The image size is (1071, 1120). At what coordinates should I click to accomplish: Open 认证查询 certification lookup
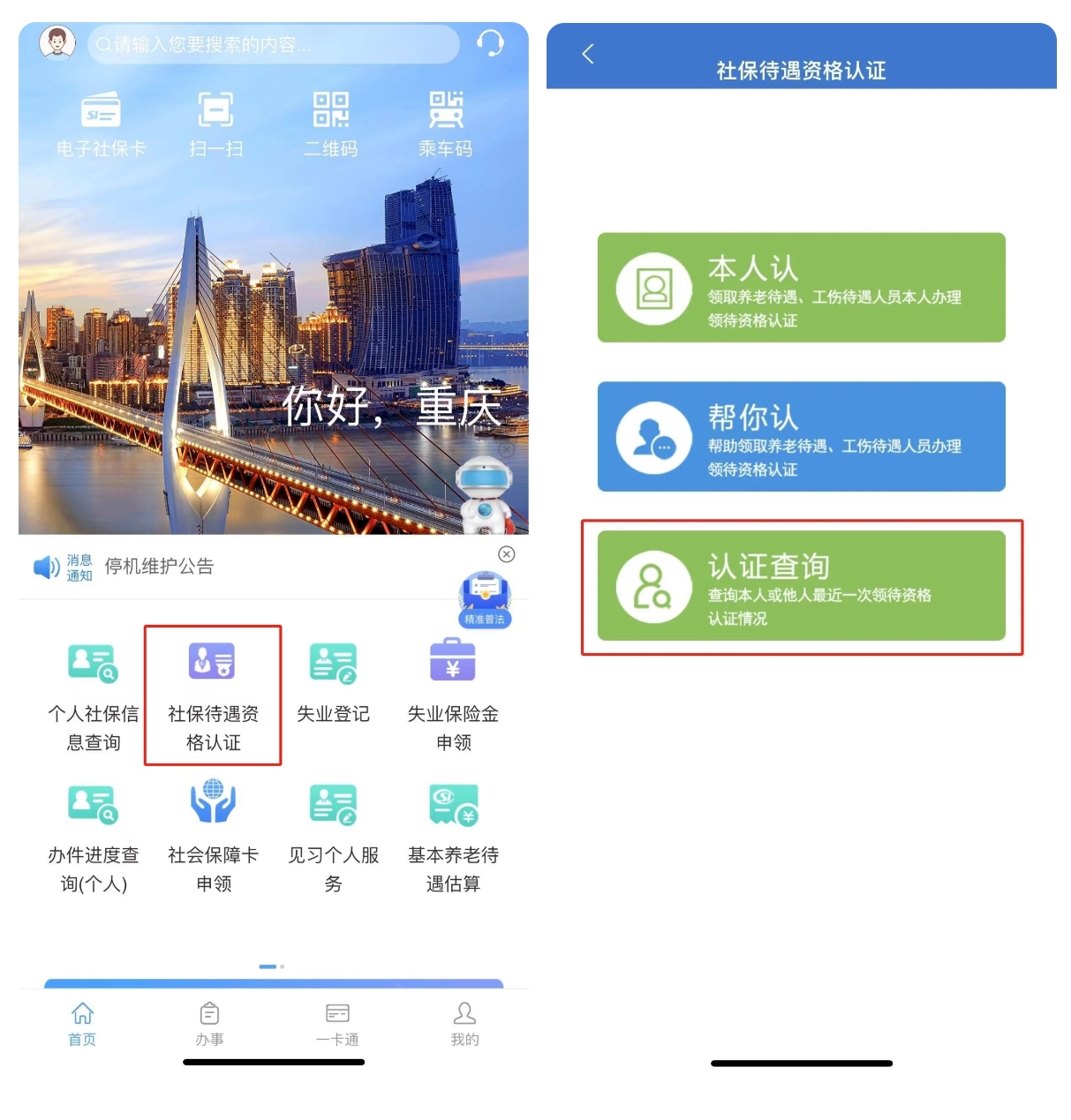click(x=801, y=586)
